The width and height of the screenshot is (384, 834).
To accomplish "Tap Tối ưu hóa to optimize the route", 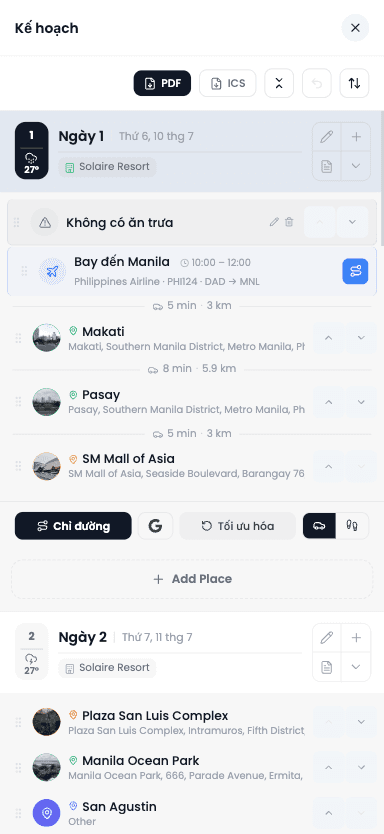I will 238,526.
